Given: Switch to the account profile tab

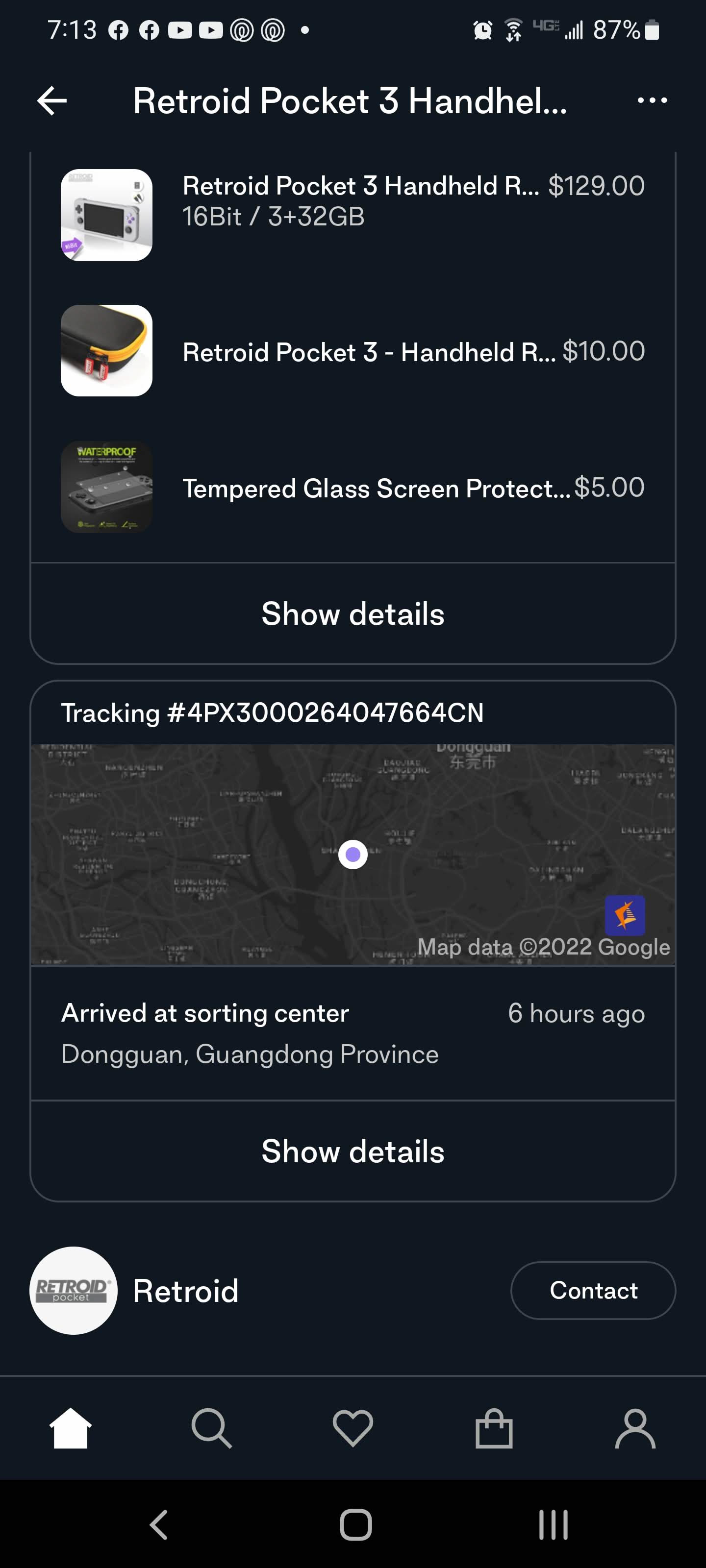Looking at the screenshot, I should pos(635,1428).
